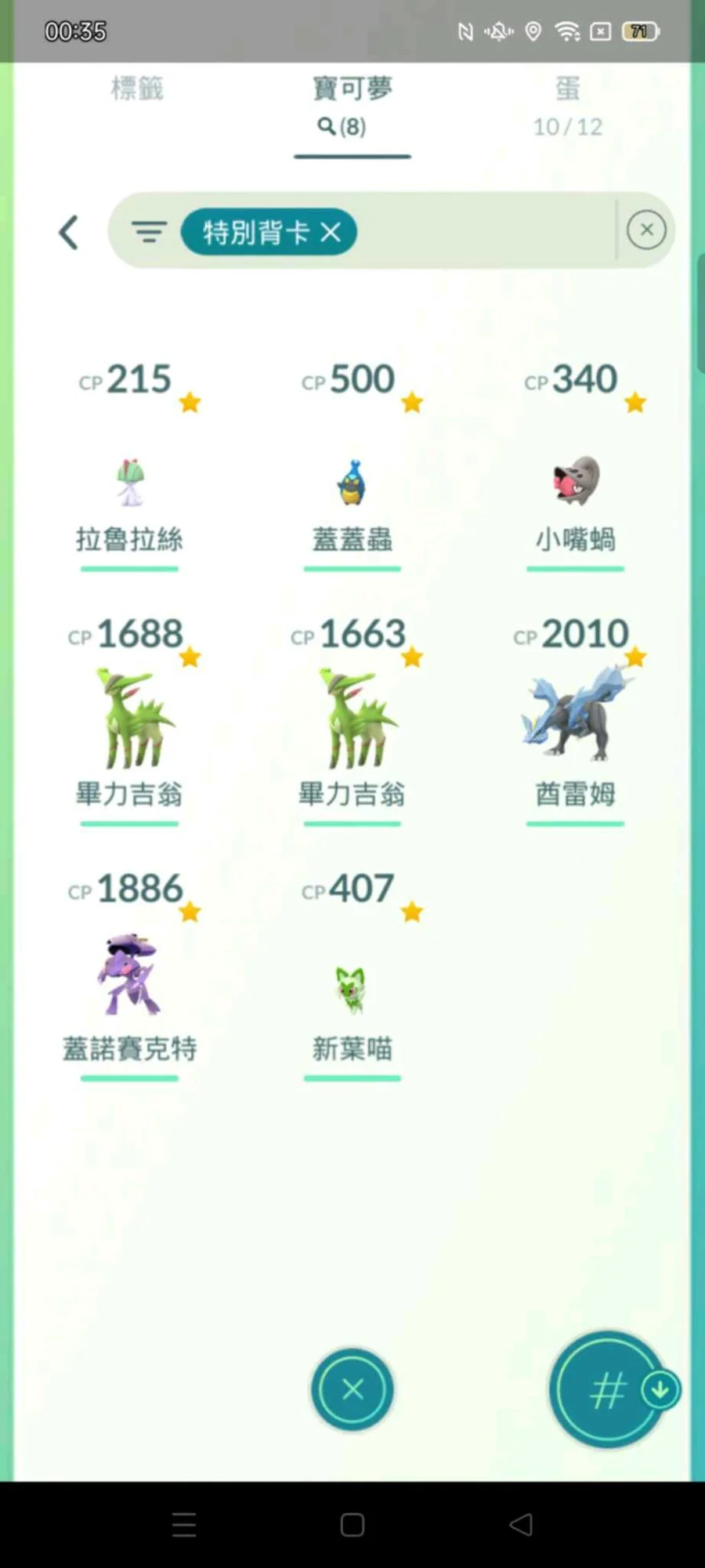
Task: Go back with the left arrow
Action: [69, 233]
